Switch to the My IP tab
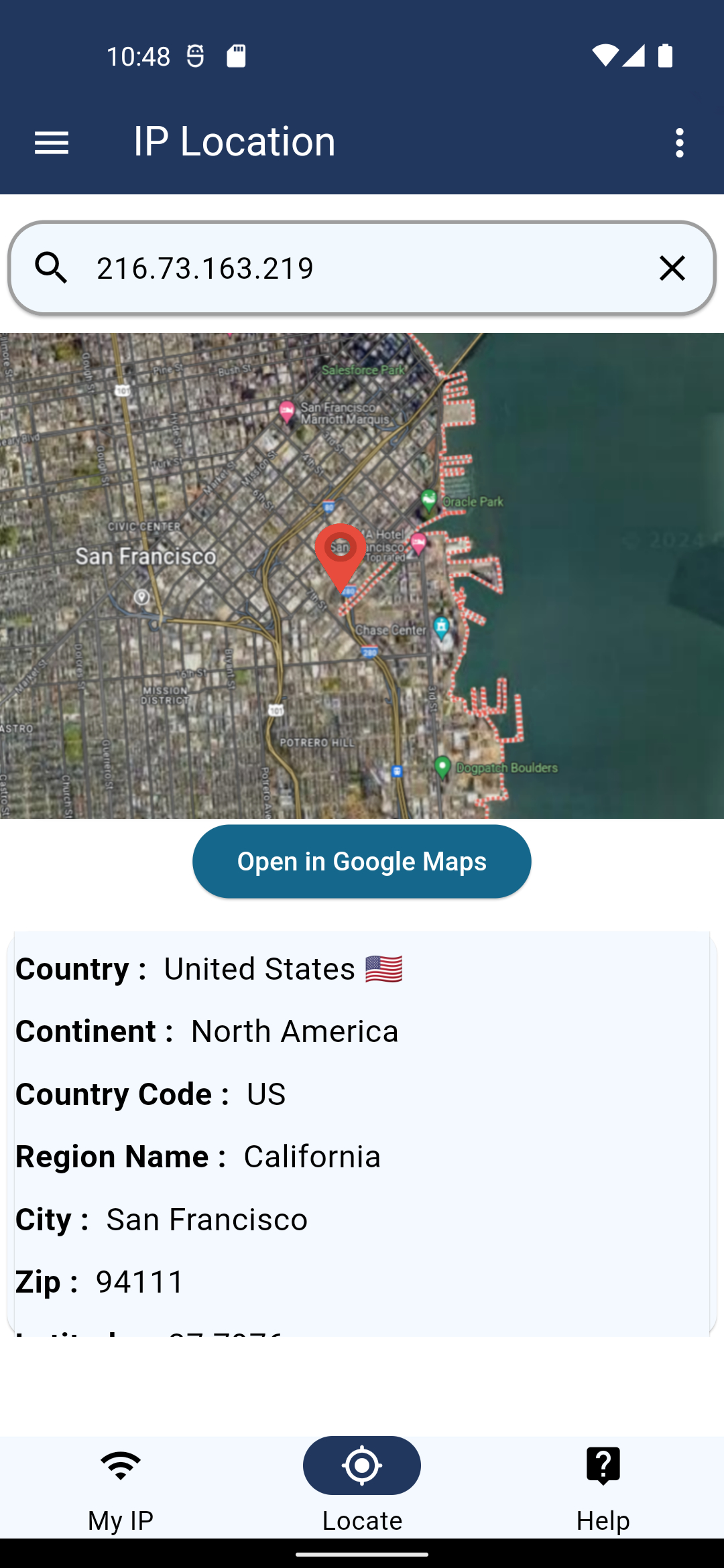This screenshot has width=724, height=1568. coord(119,1520)
